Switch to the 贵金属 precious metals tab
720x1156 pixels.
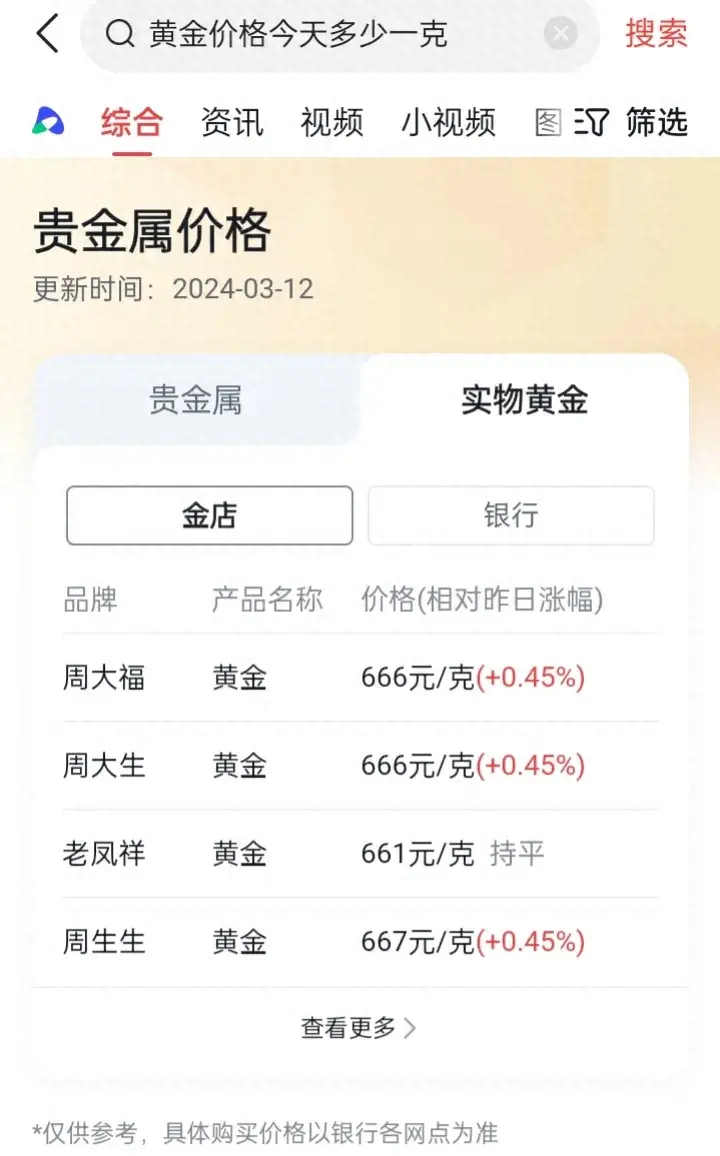click(196, 400)
